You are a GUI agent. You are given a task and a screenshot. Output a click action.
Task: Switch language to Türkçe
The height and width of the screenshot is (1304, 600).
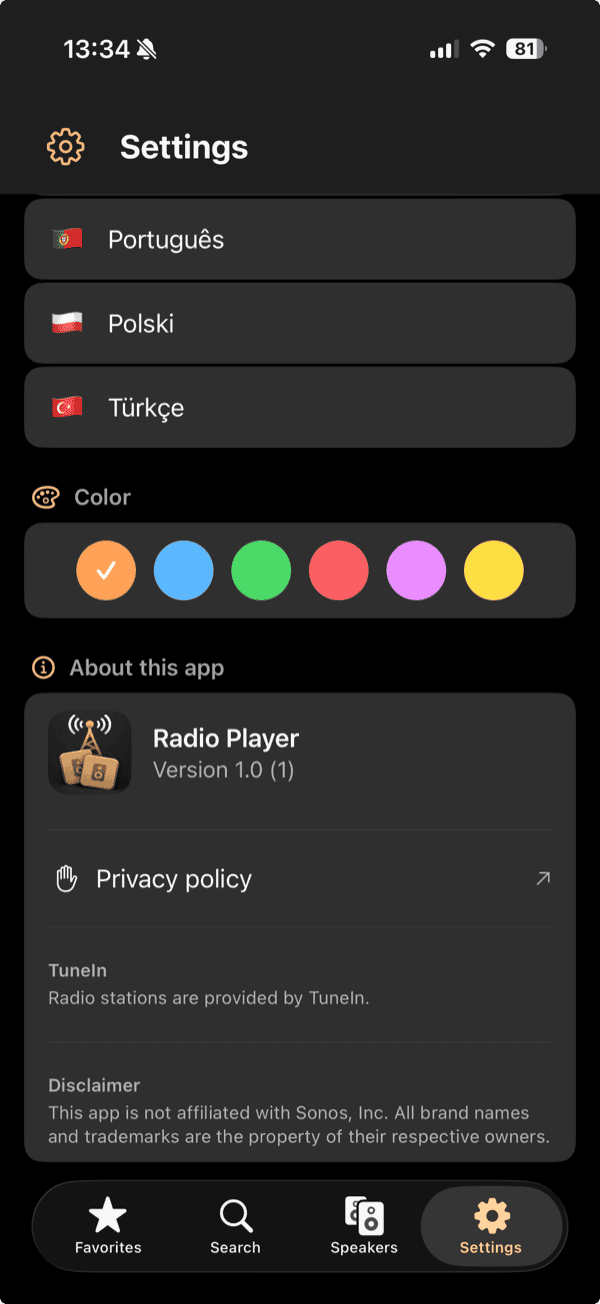pyautogui.click(x=300, y=408)
